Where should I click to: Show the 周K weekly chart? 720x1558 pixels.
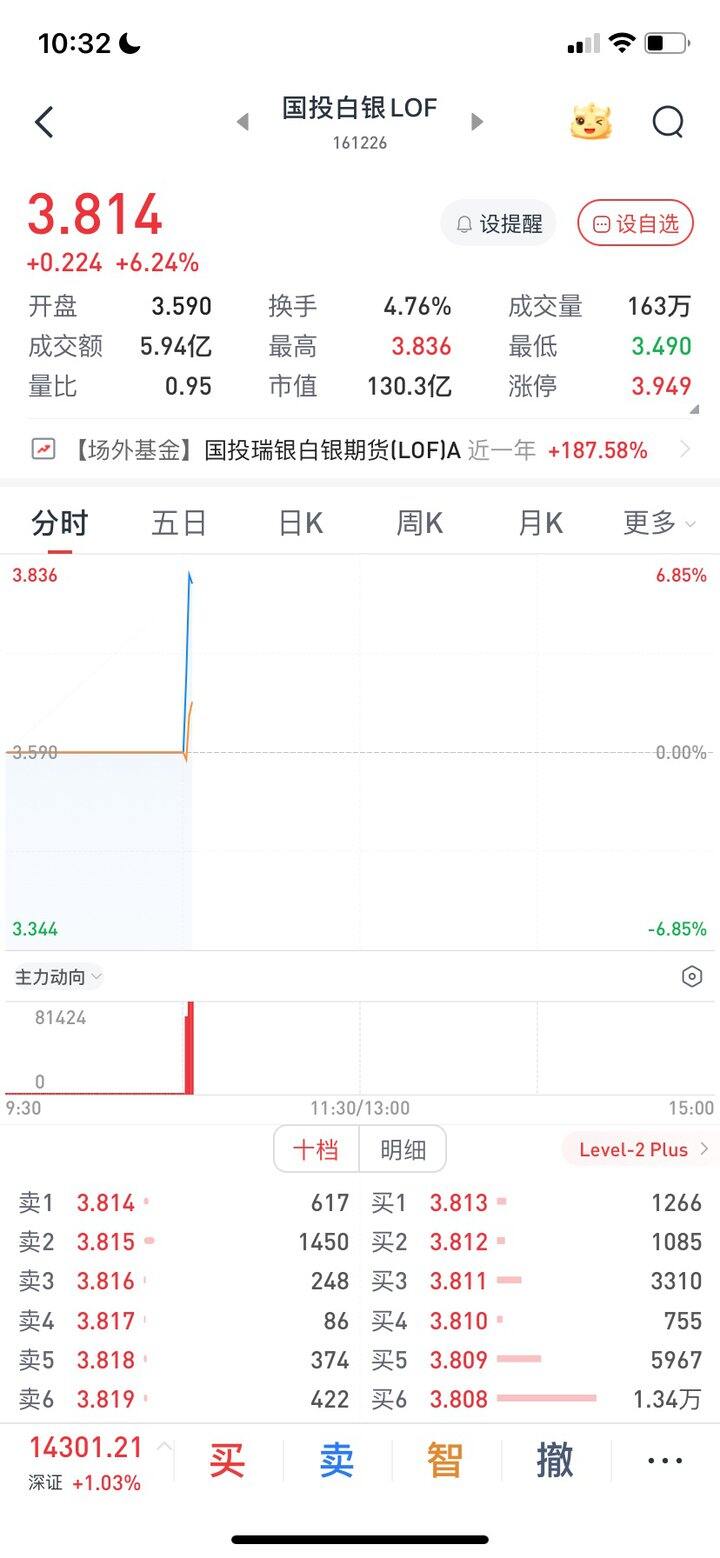click(x=419, y=523)
